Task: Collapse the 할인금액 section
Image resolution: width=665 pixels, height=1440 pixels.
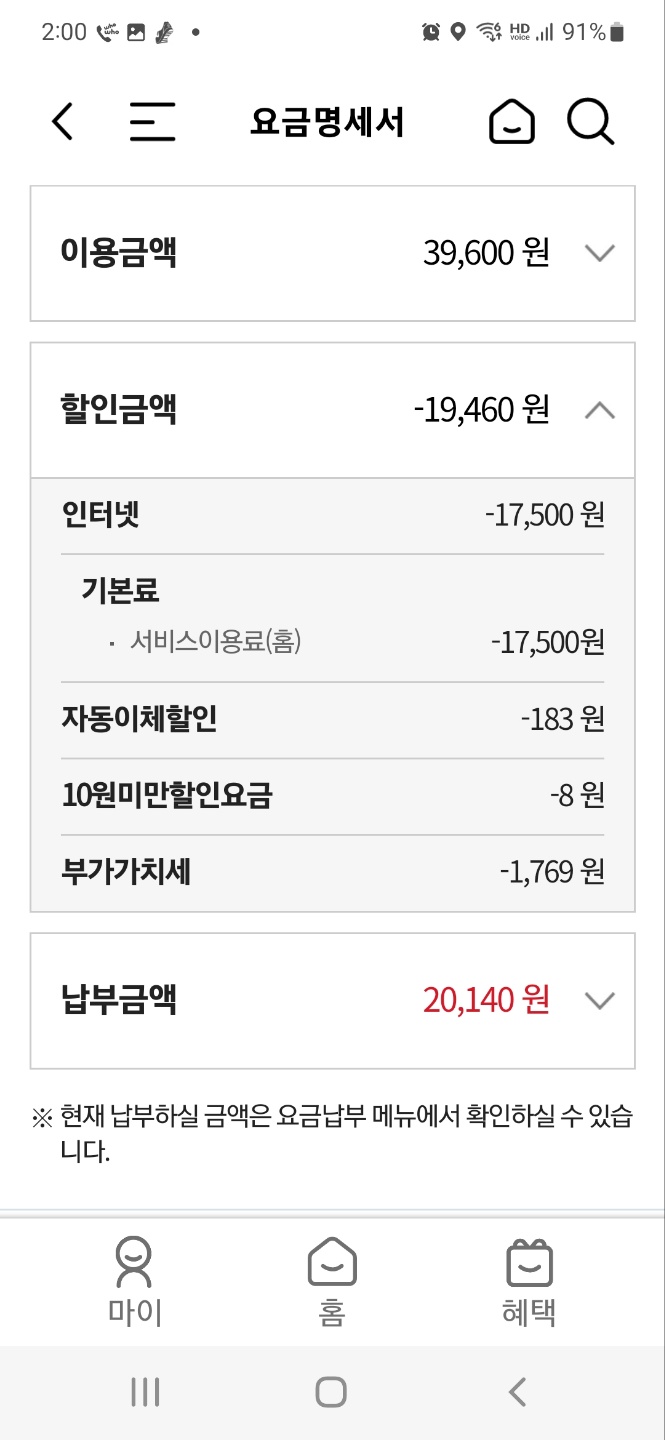Action: [599, 410]
